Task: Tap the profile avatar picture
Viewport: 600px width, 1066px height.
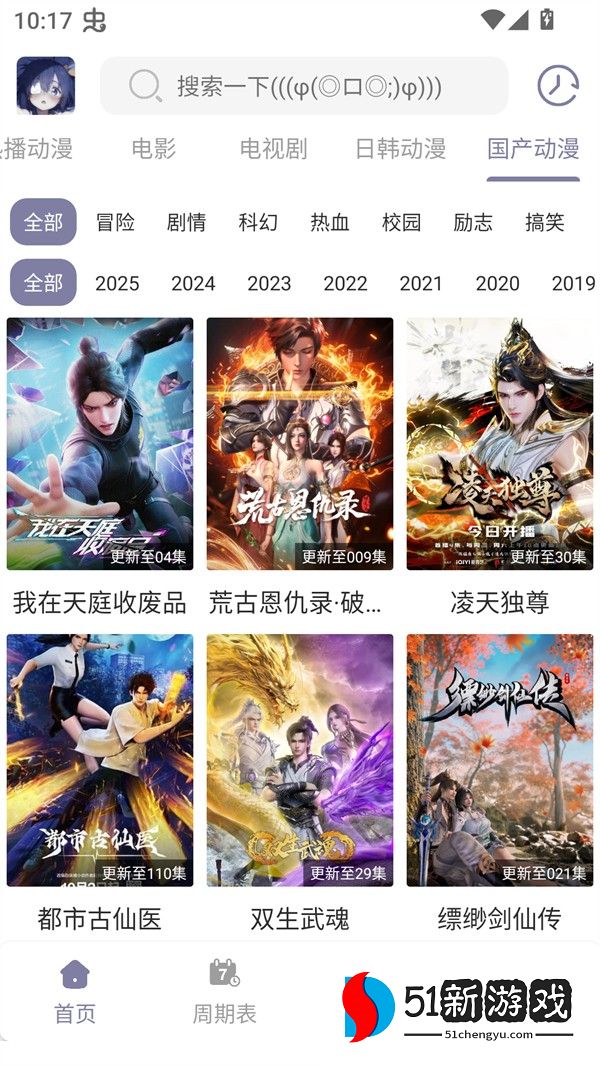Action: 46,86
